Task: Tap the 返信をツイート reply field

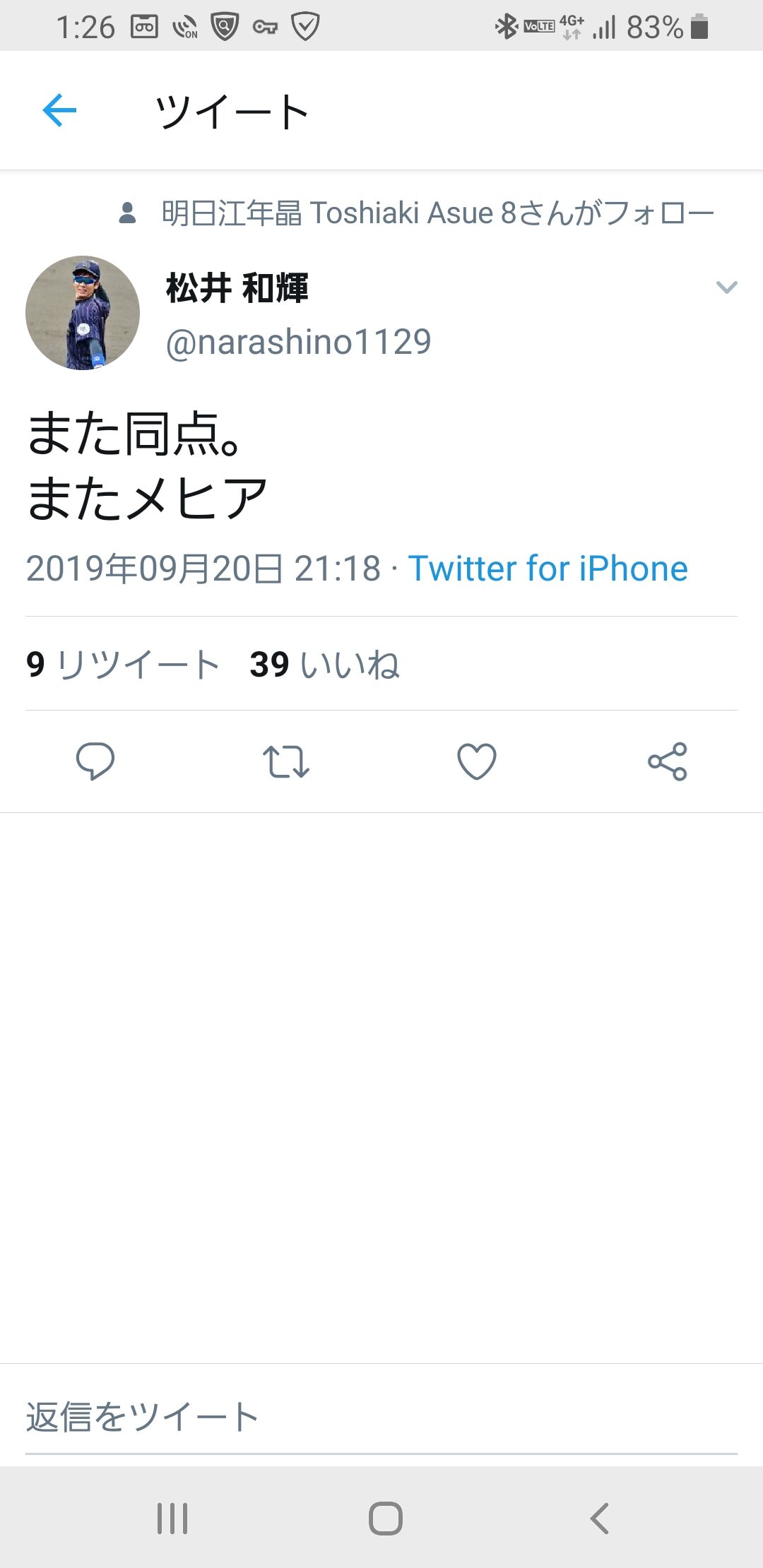Action: [x=381, y=1417]
